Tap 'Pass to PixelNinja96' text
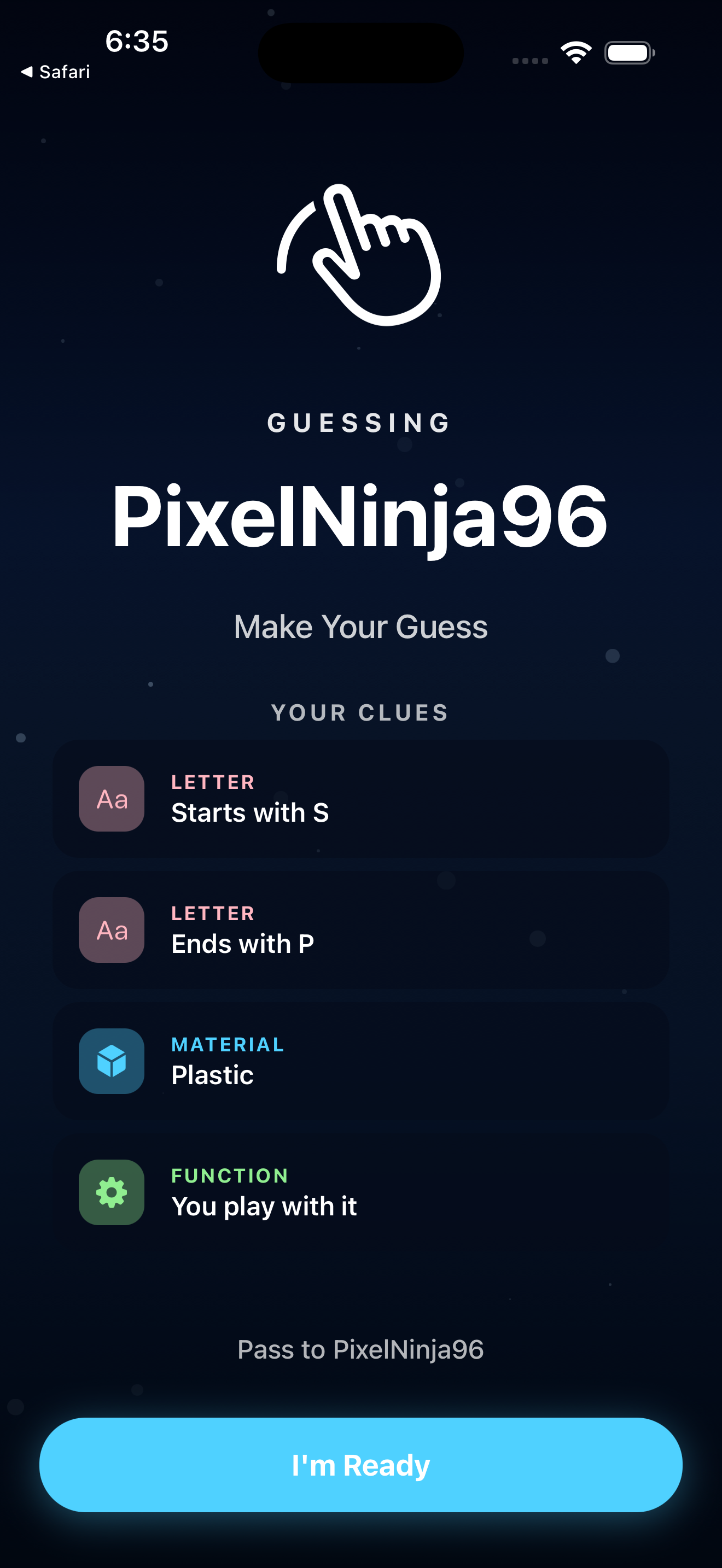This screenshot has width=722, height=1568. tap(360, 1349)
